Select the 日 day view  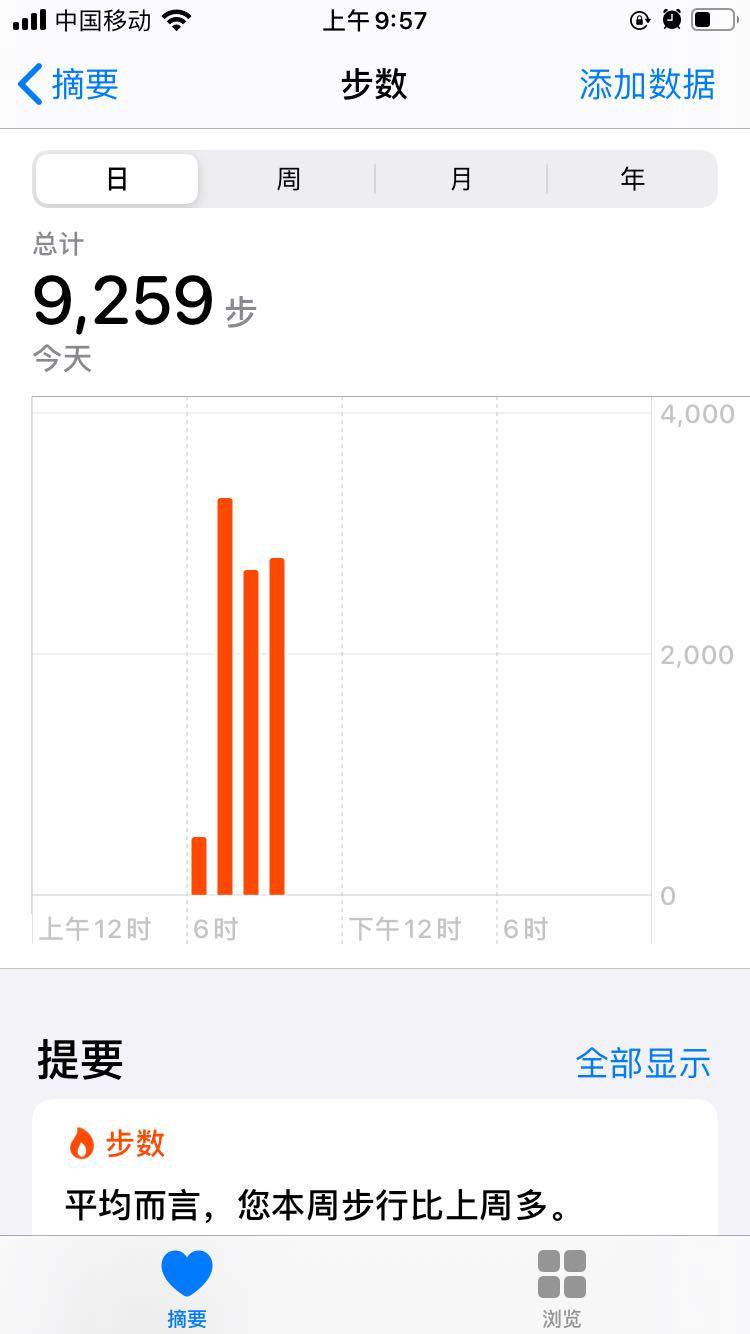point(117,179)
